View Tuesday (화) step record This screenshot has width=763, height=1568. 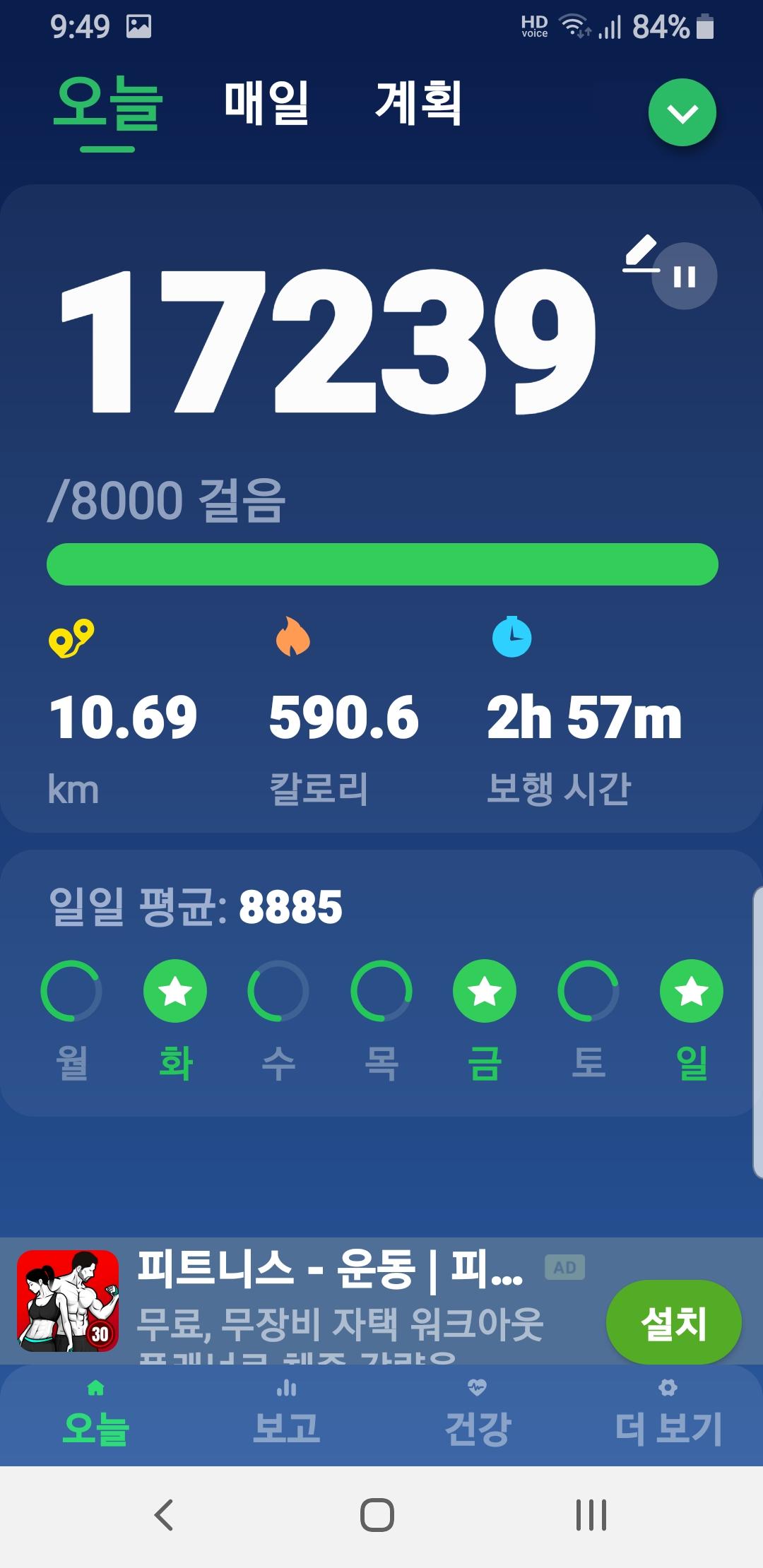tap(175, 991)
